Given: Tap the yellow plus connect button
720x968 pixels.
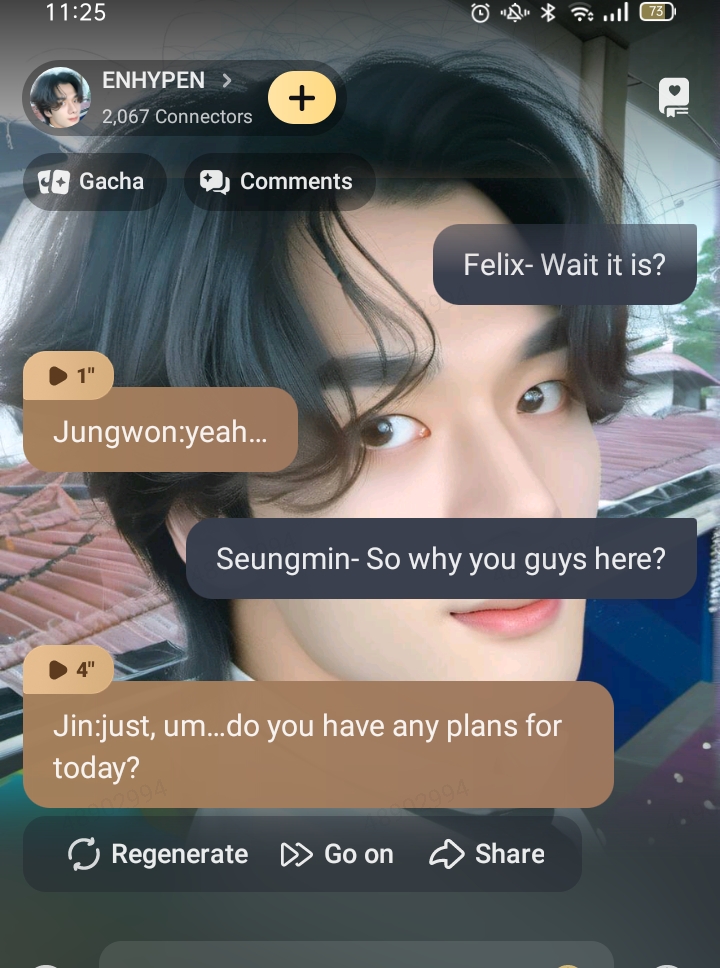Looking at the screenshot, I should (301, 98).
